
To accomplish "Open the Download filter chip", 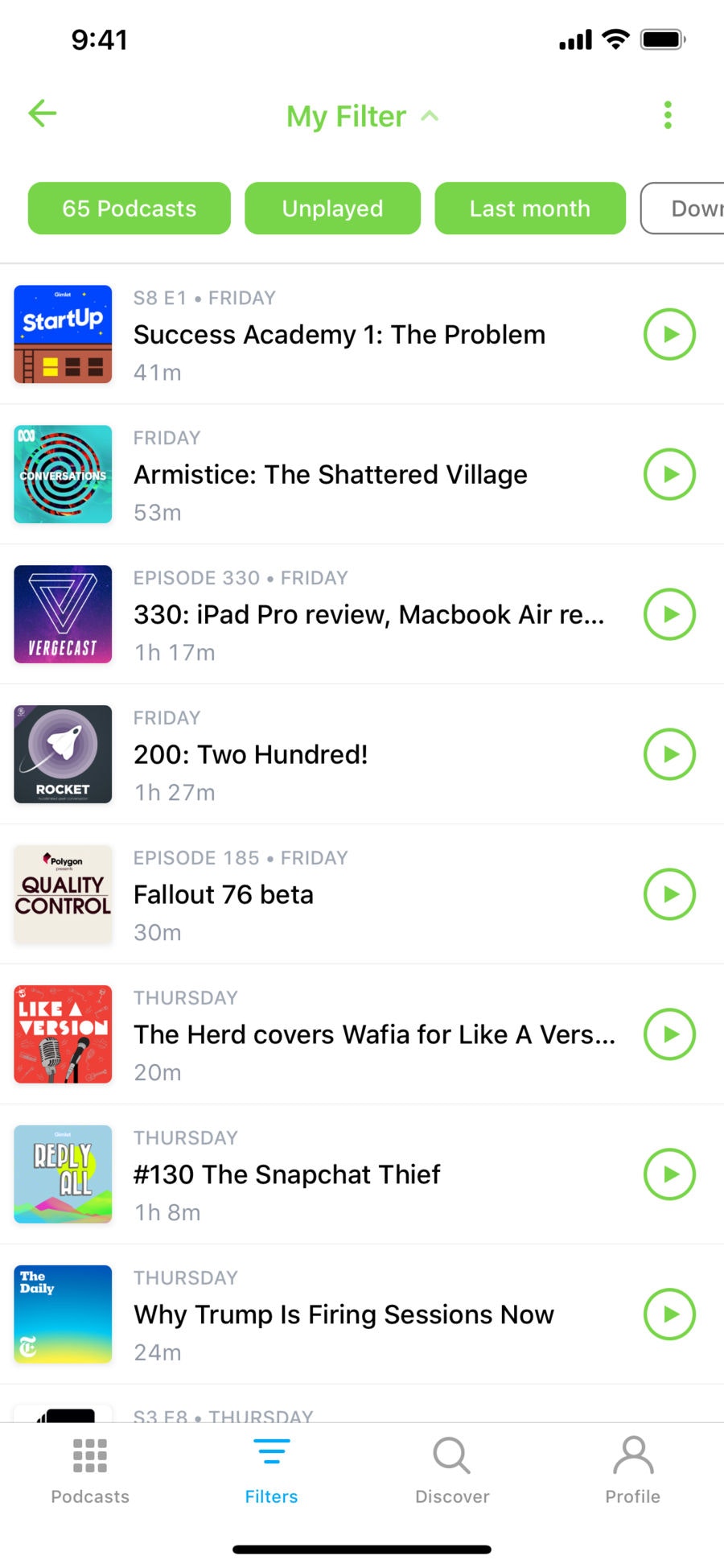I will 692,208.
